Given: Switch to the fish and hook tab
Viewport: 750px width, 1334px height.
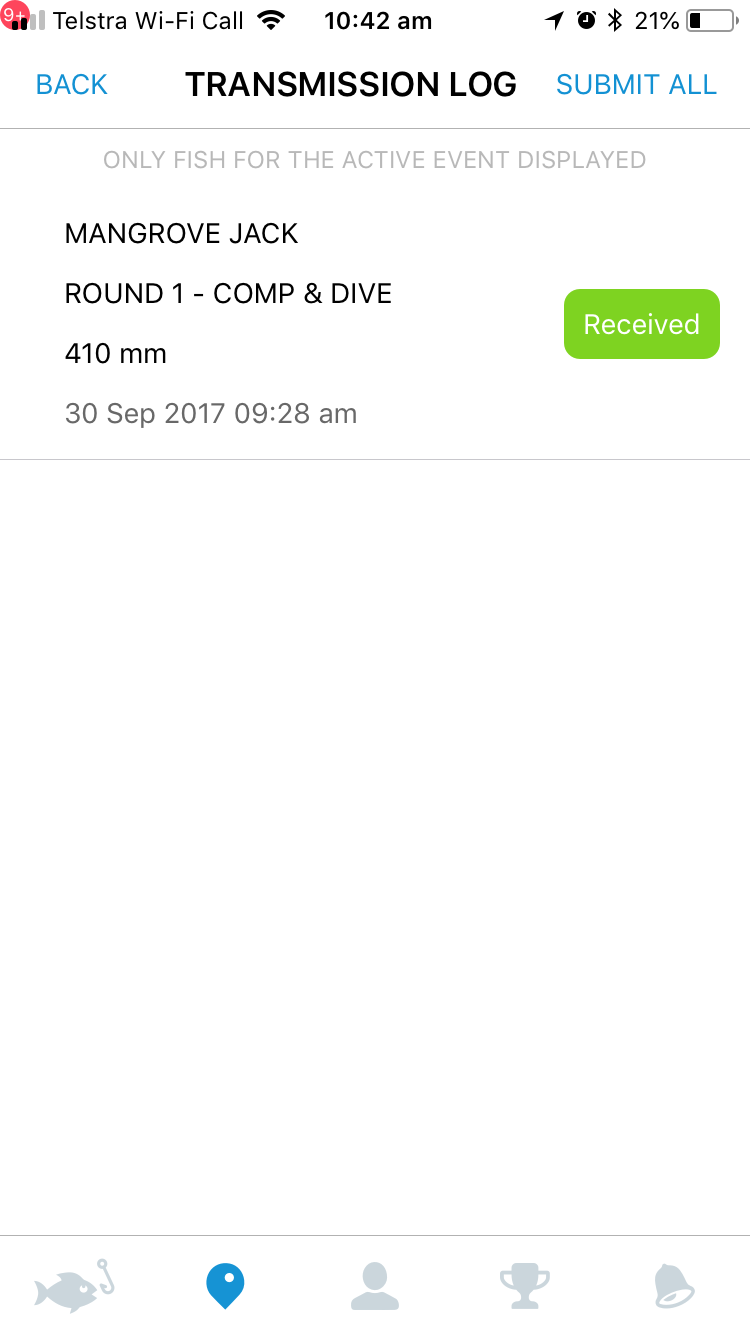Looking at the screenshot, I should tap(76, 1284).
